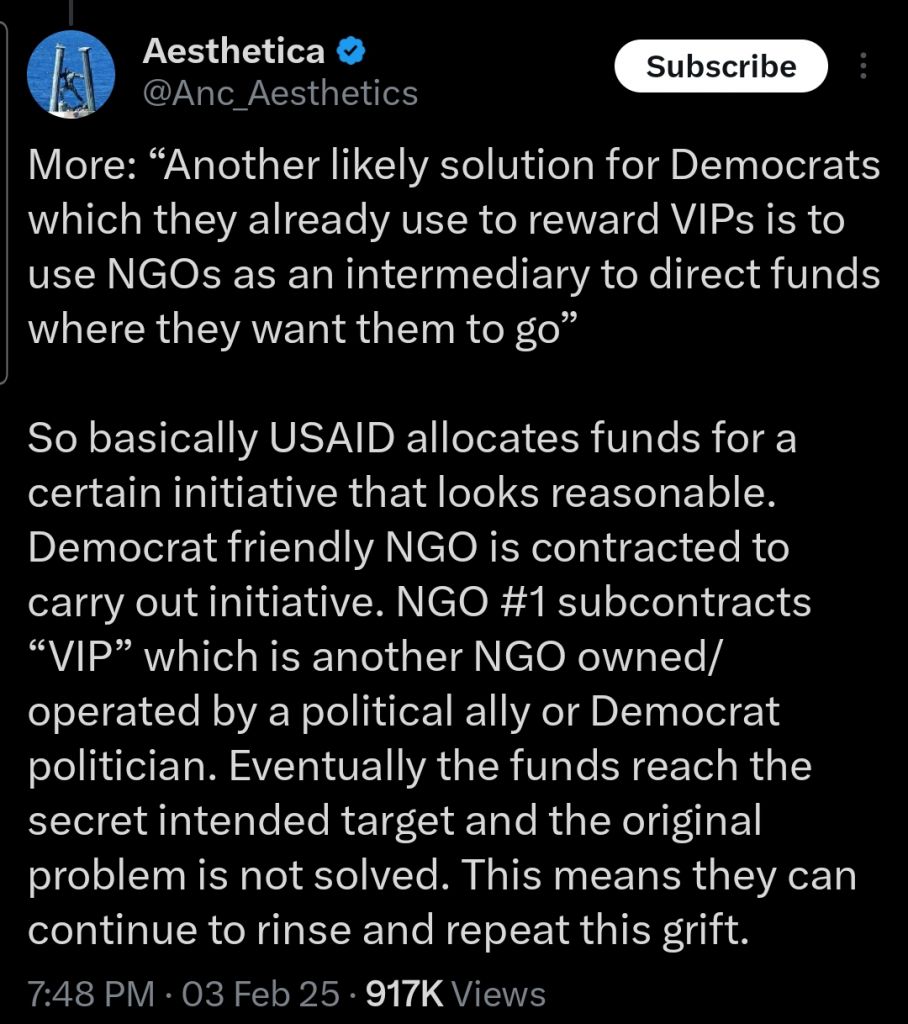Open the @Anc_Aesthetics profile handle
The image size is (908, 1024).
[281, 94]
